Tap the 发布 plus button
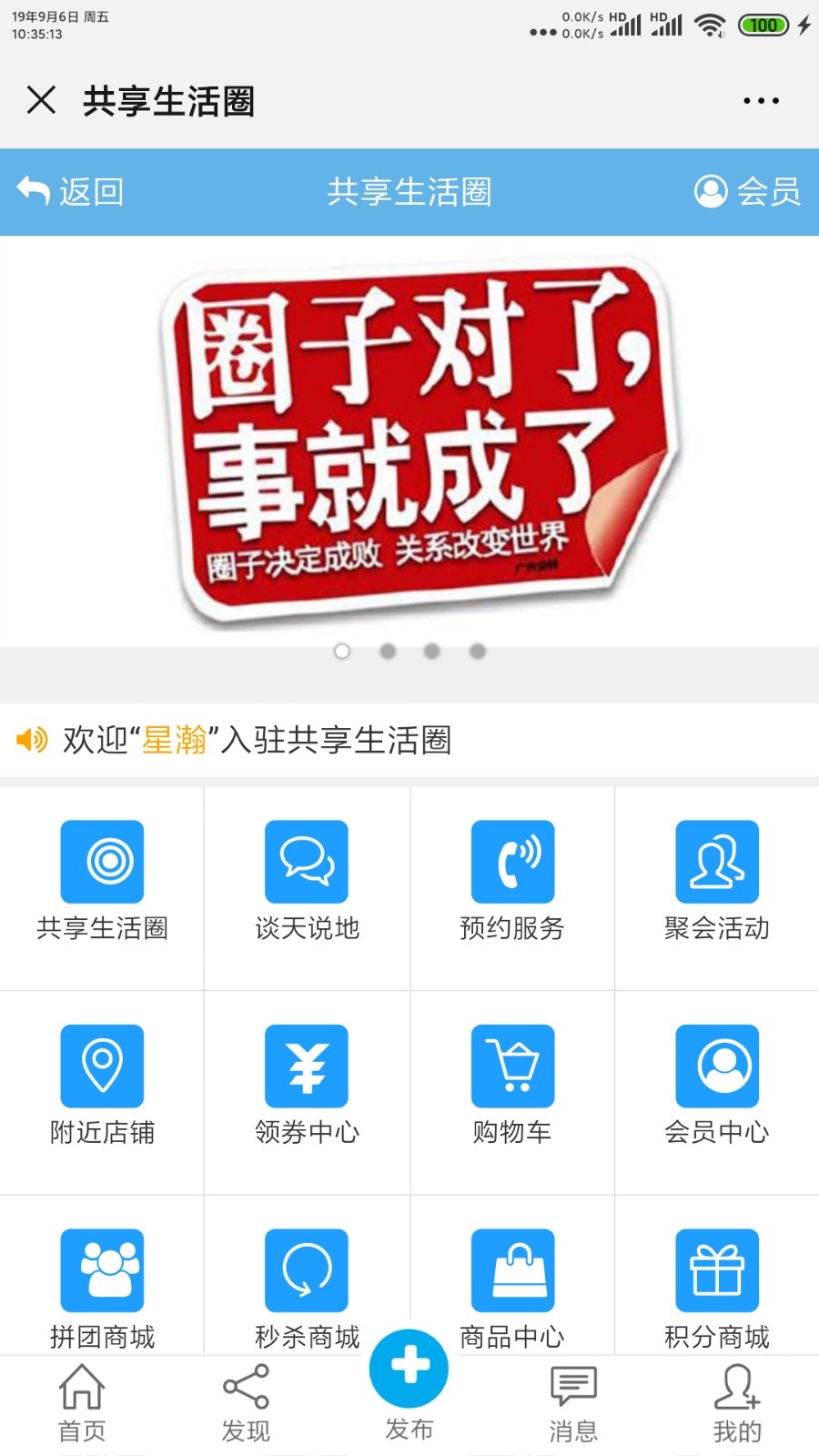Image resolution: width=819 pixels, height=1456 pixels. click(409, 1370)
